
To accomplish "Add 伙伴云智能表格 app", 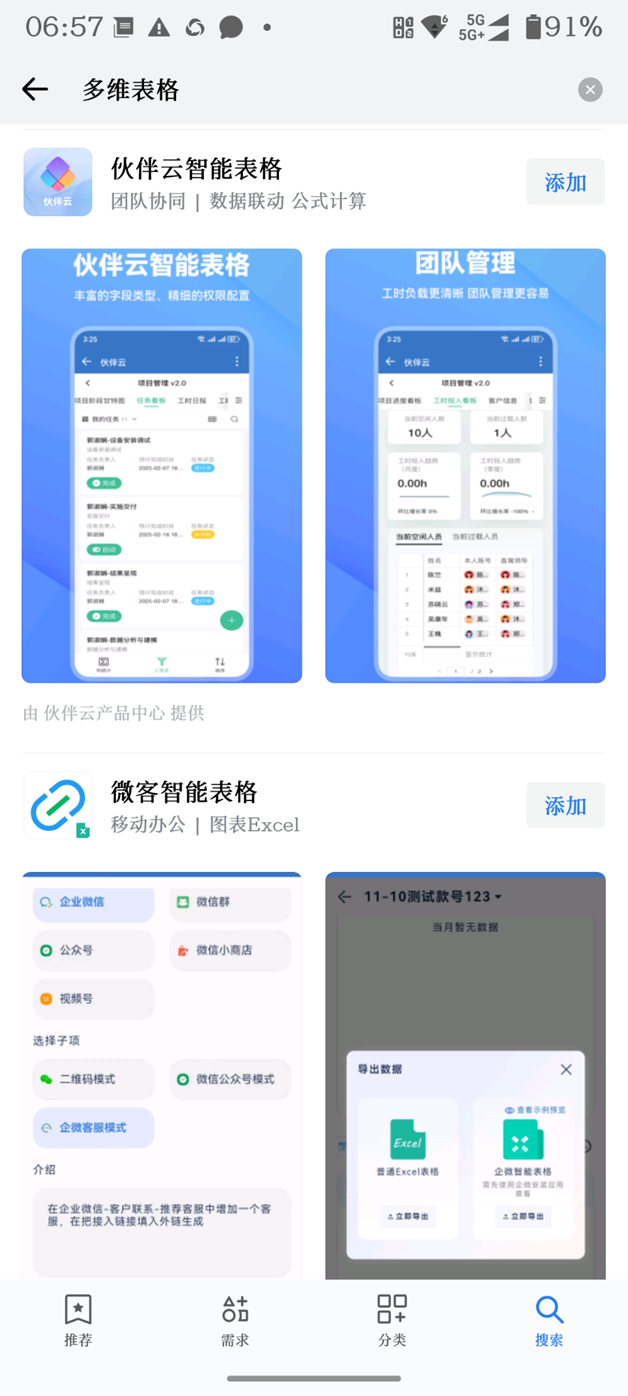I will tap(565, 182).
